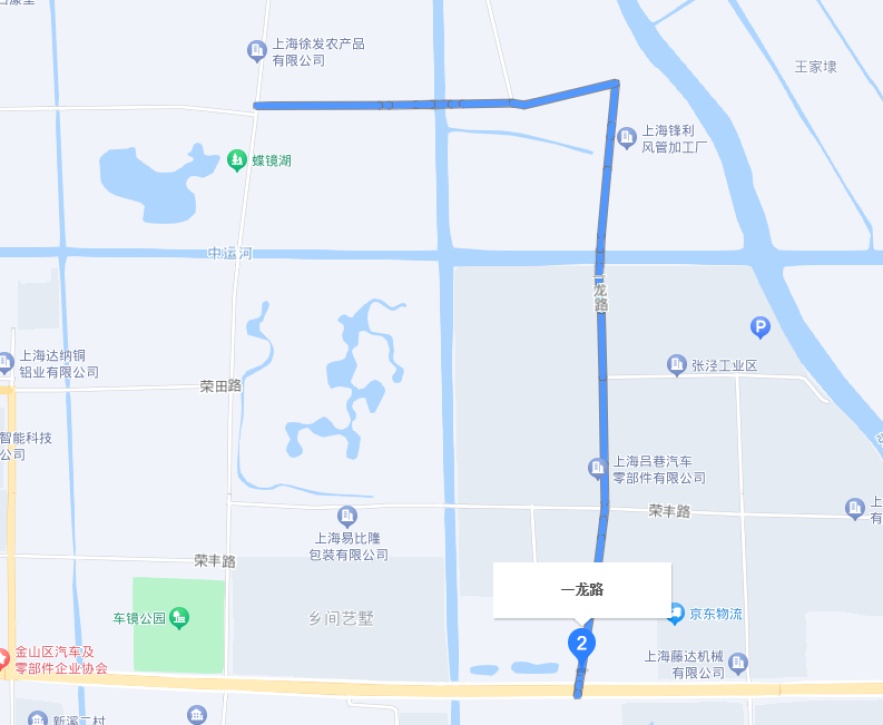Screen dimensions: 883x725
Task: Open the 螺镜湖 point of interest
Action: tap(236, 160)
